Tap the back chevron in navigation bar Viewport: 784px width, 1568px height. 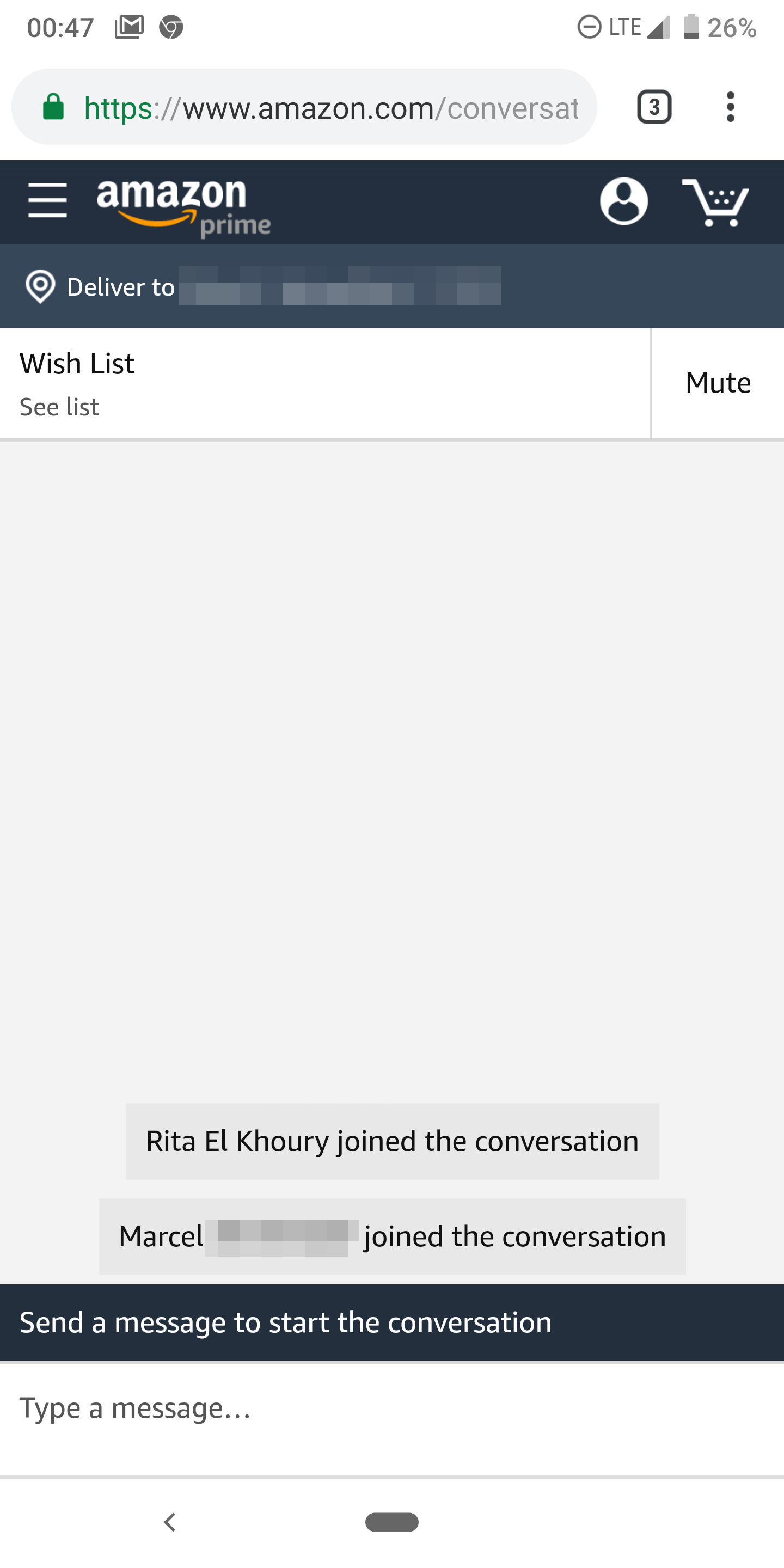click(170, 1523)
